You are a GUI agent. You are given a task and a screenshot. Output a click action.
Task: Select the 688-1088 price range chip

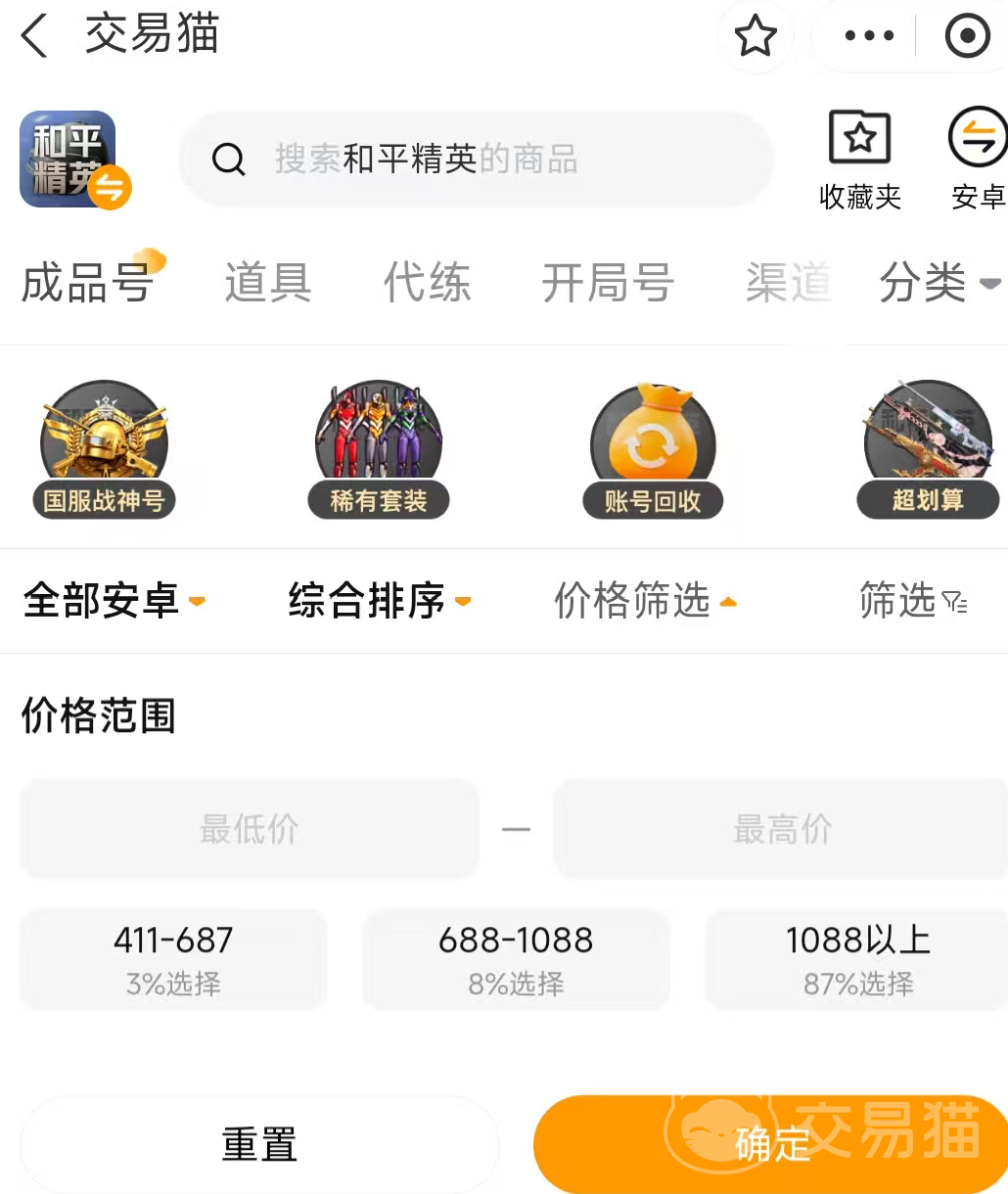516,958
